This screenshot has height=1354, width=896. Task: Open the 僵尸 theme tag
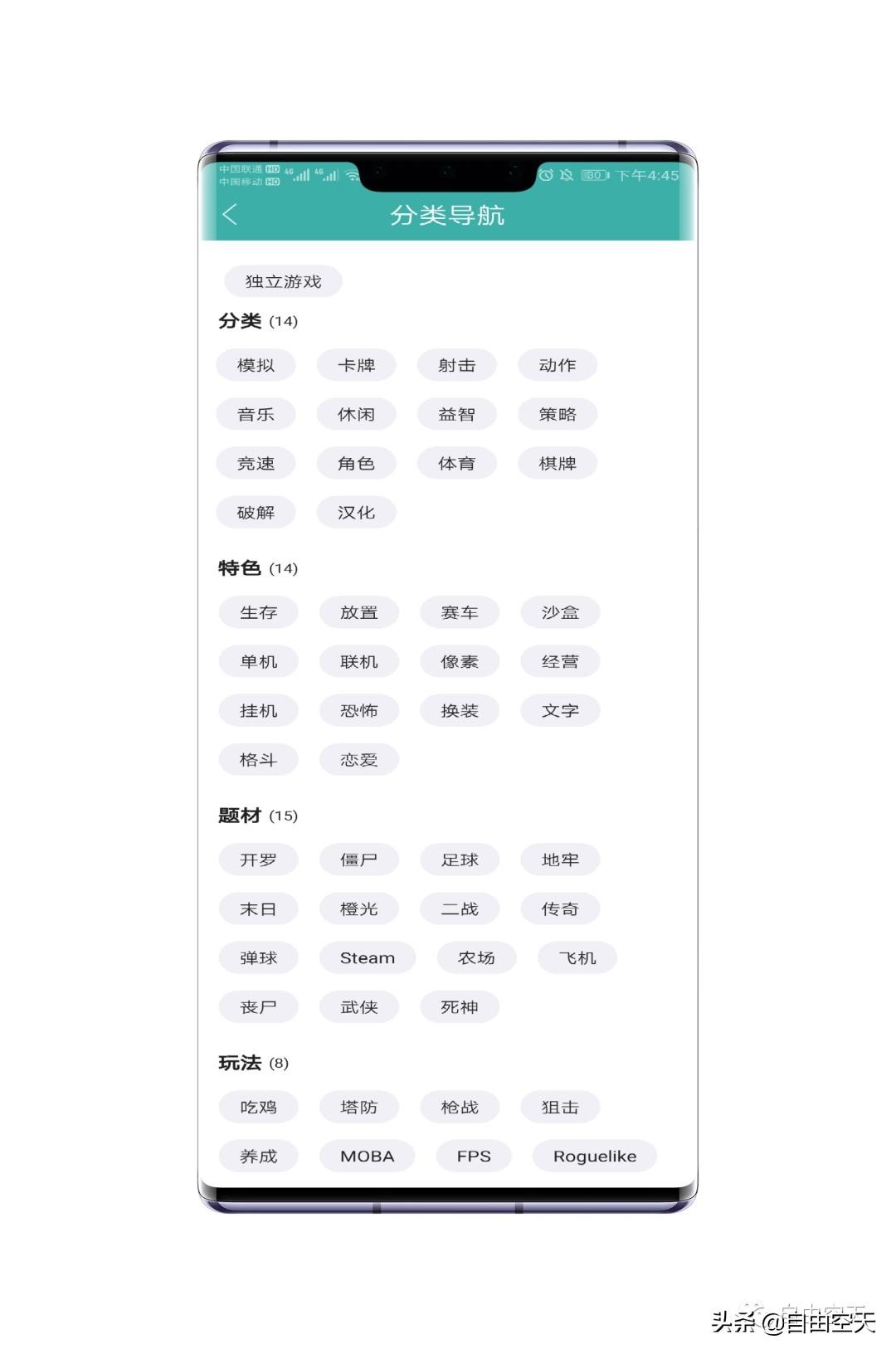[x=358, y=860]
